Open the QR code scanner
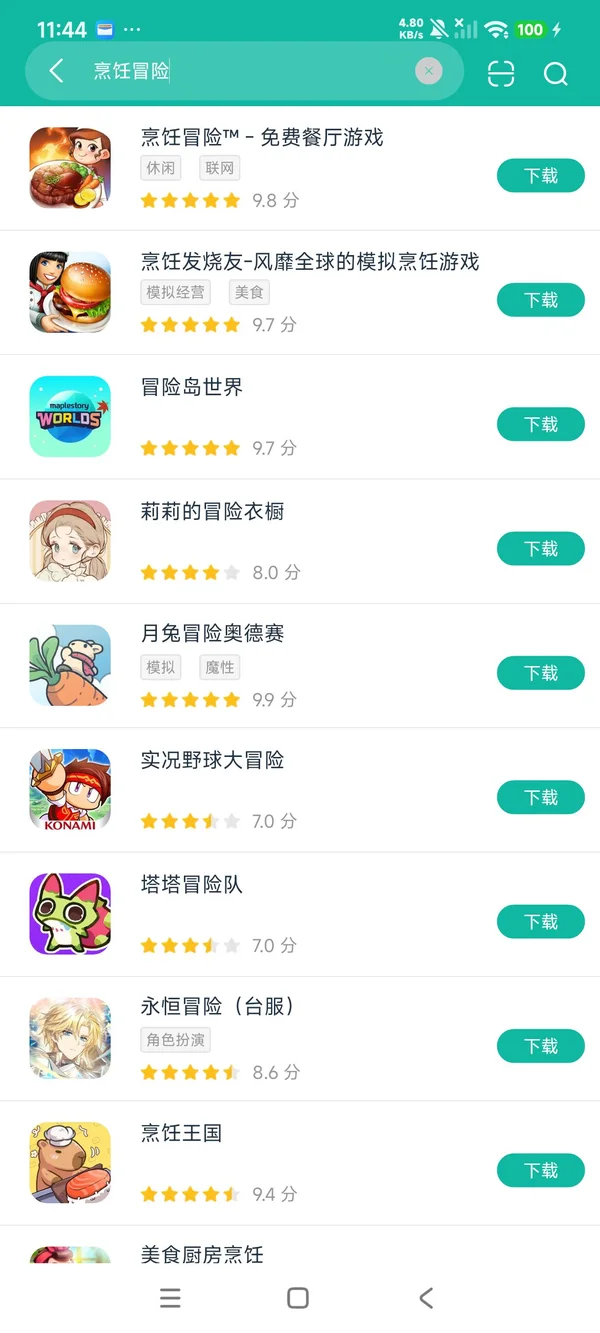The width and height of the screenshot is (600, 1333). (x=501, y=73)
